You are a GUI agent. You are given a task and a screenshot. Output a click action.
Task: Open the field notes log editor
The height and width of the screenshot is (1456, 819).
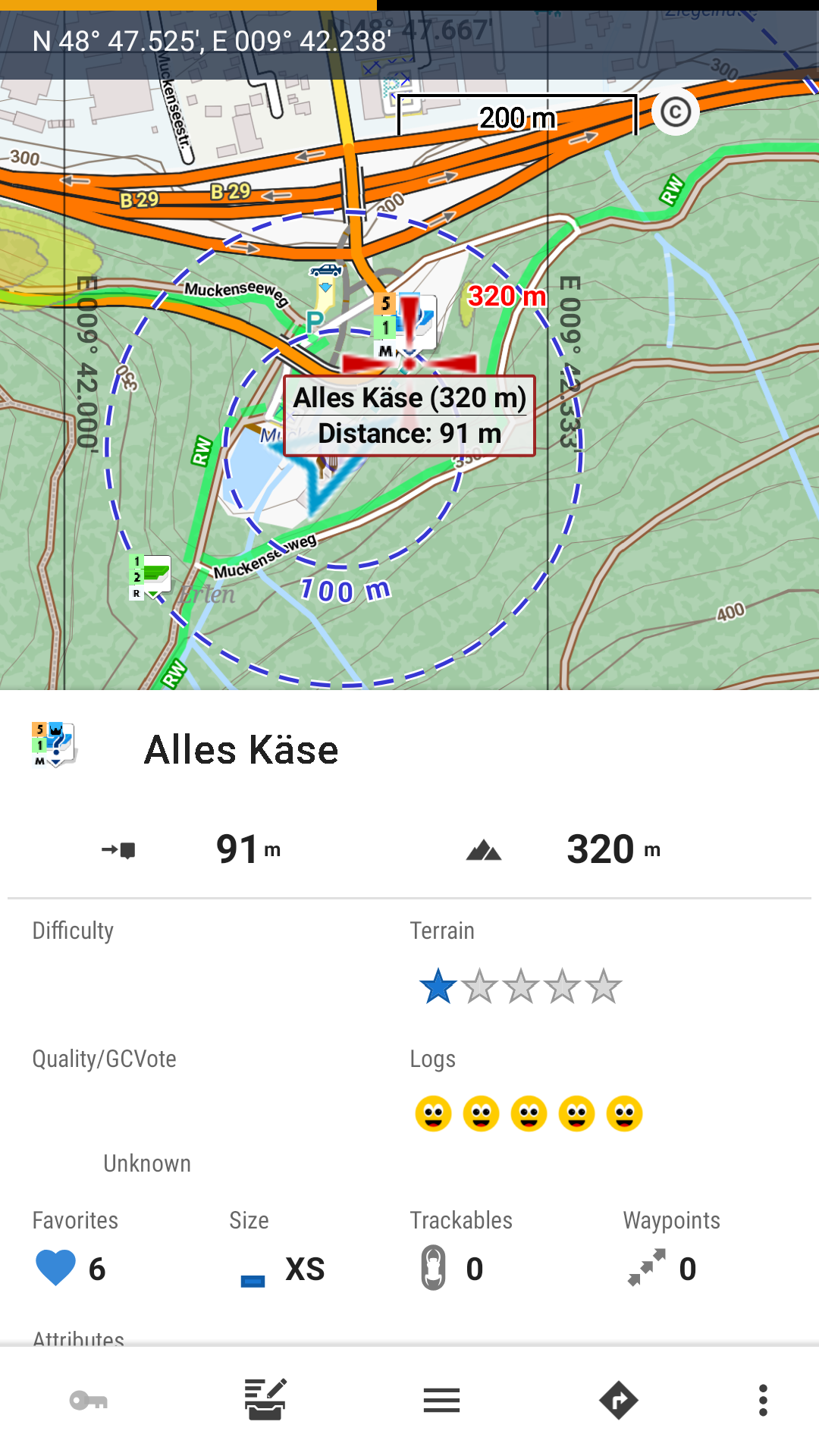265,1400
